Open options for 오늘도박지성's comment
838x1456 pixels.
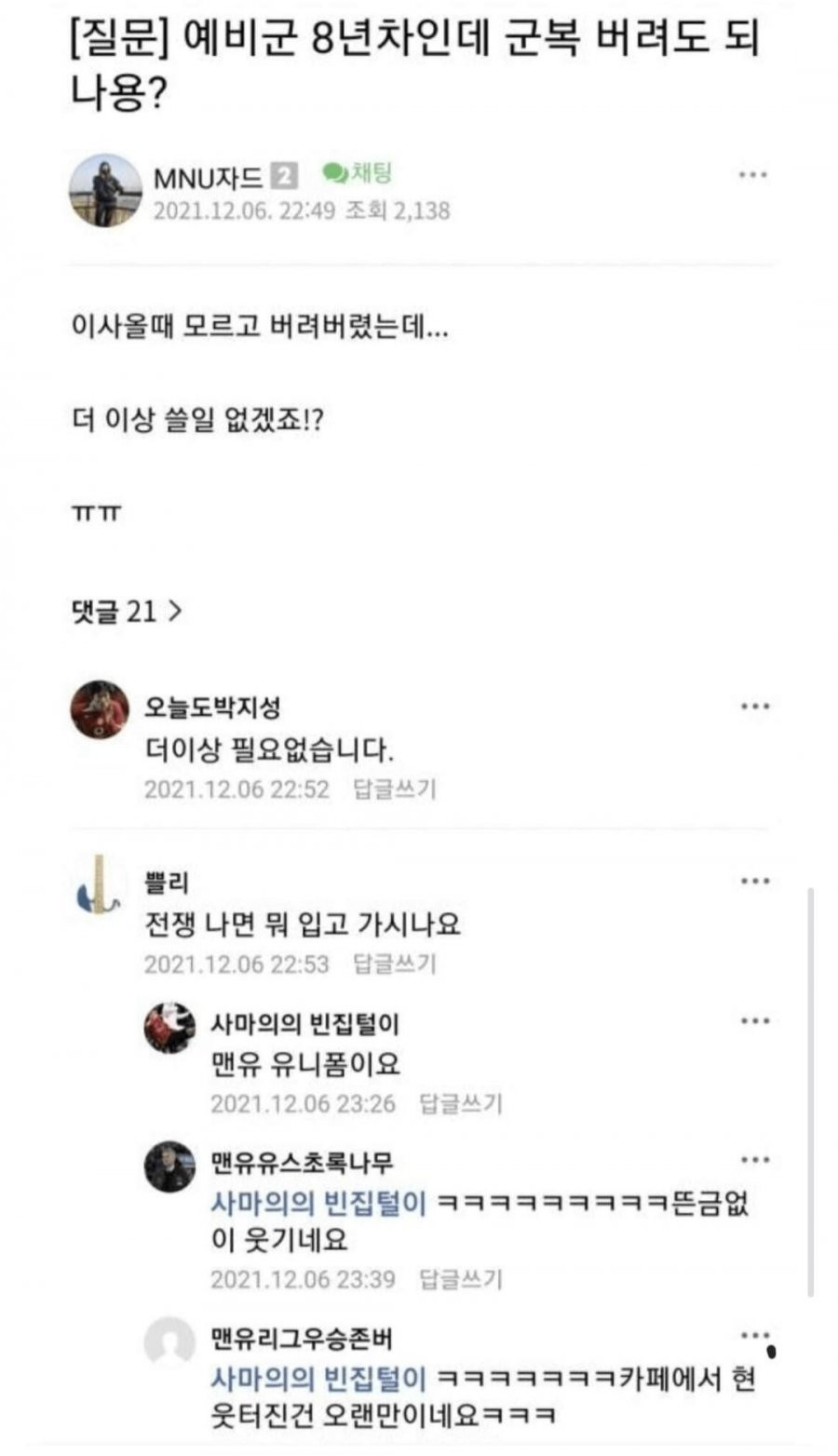[754, 707]
